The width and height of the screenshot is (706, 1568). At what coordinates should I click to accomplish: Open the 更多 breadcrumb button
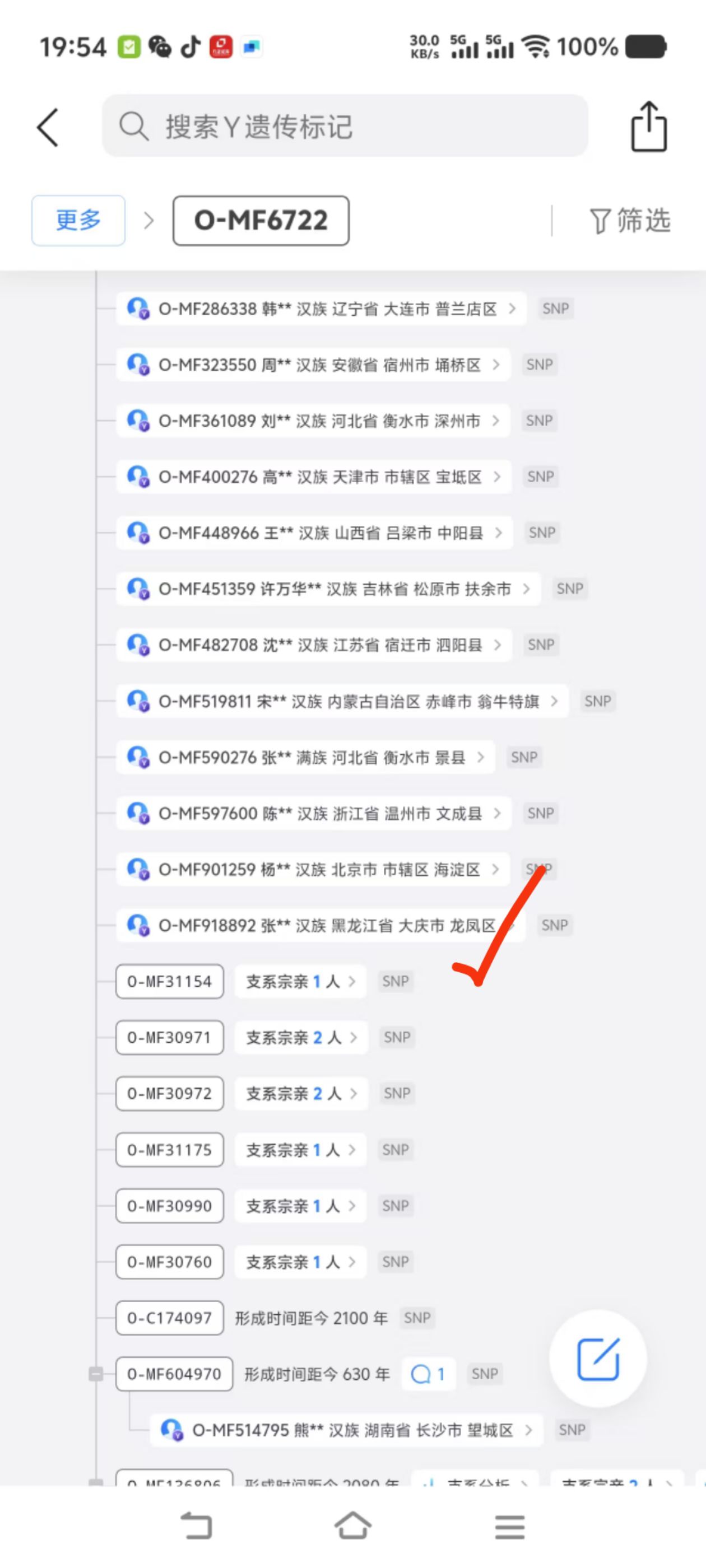78,220
